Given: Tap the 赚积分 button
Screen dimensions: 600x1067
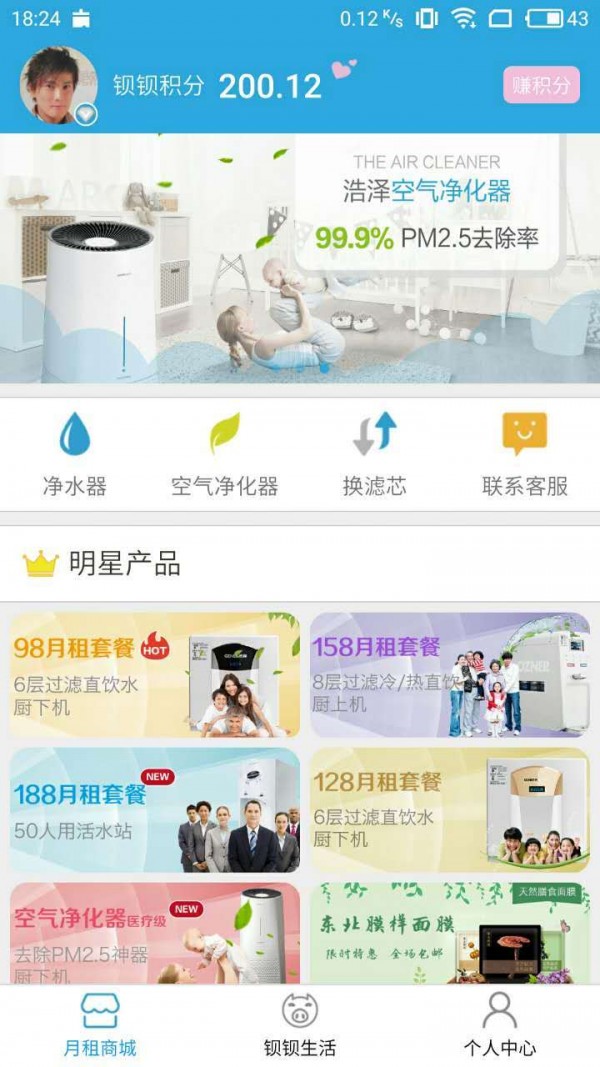Looking at the screenshot, I should click(541, 85).
